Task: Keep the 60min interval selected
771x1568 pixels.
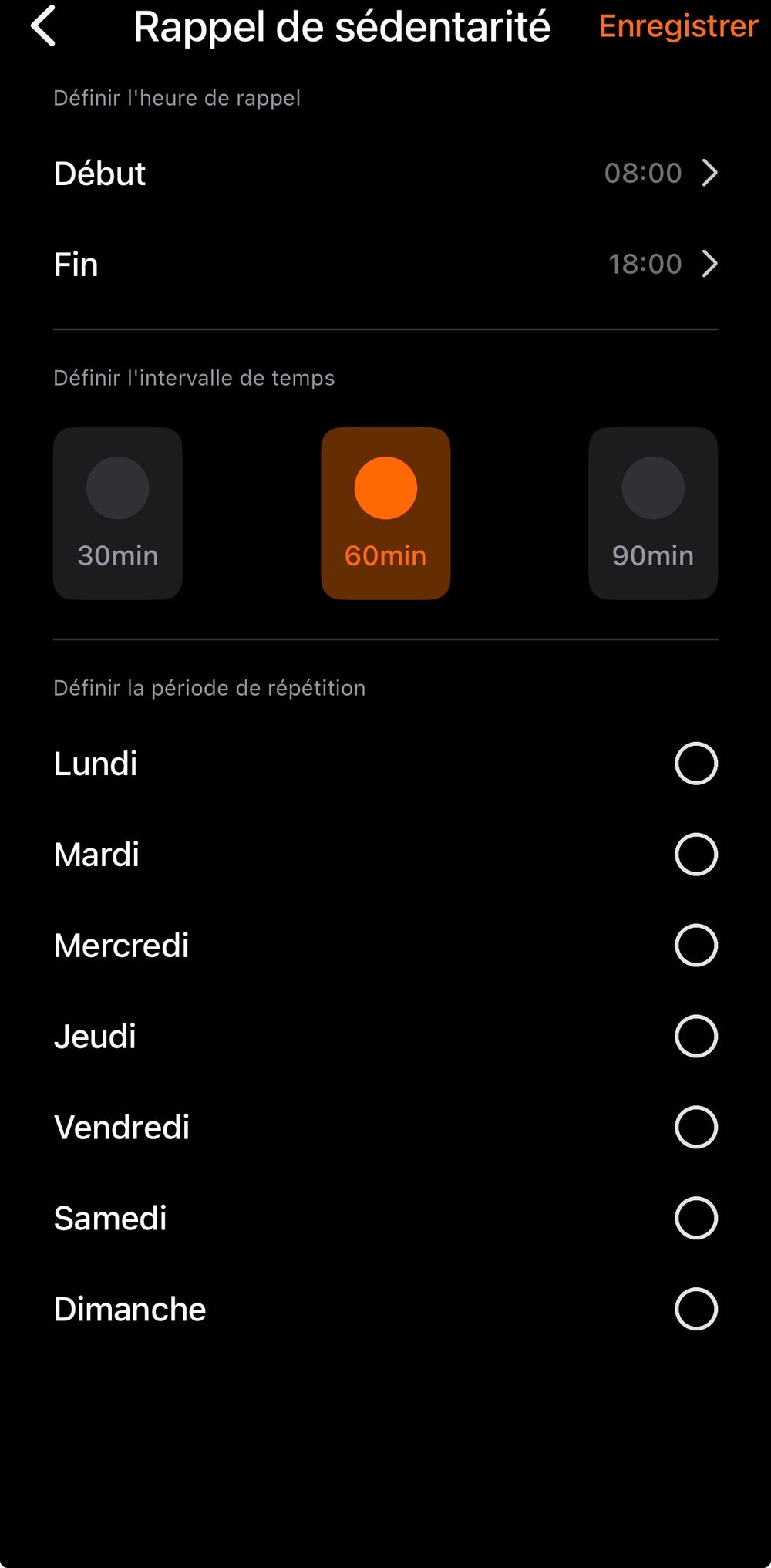Action: (x=385, y=513)
